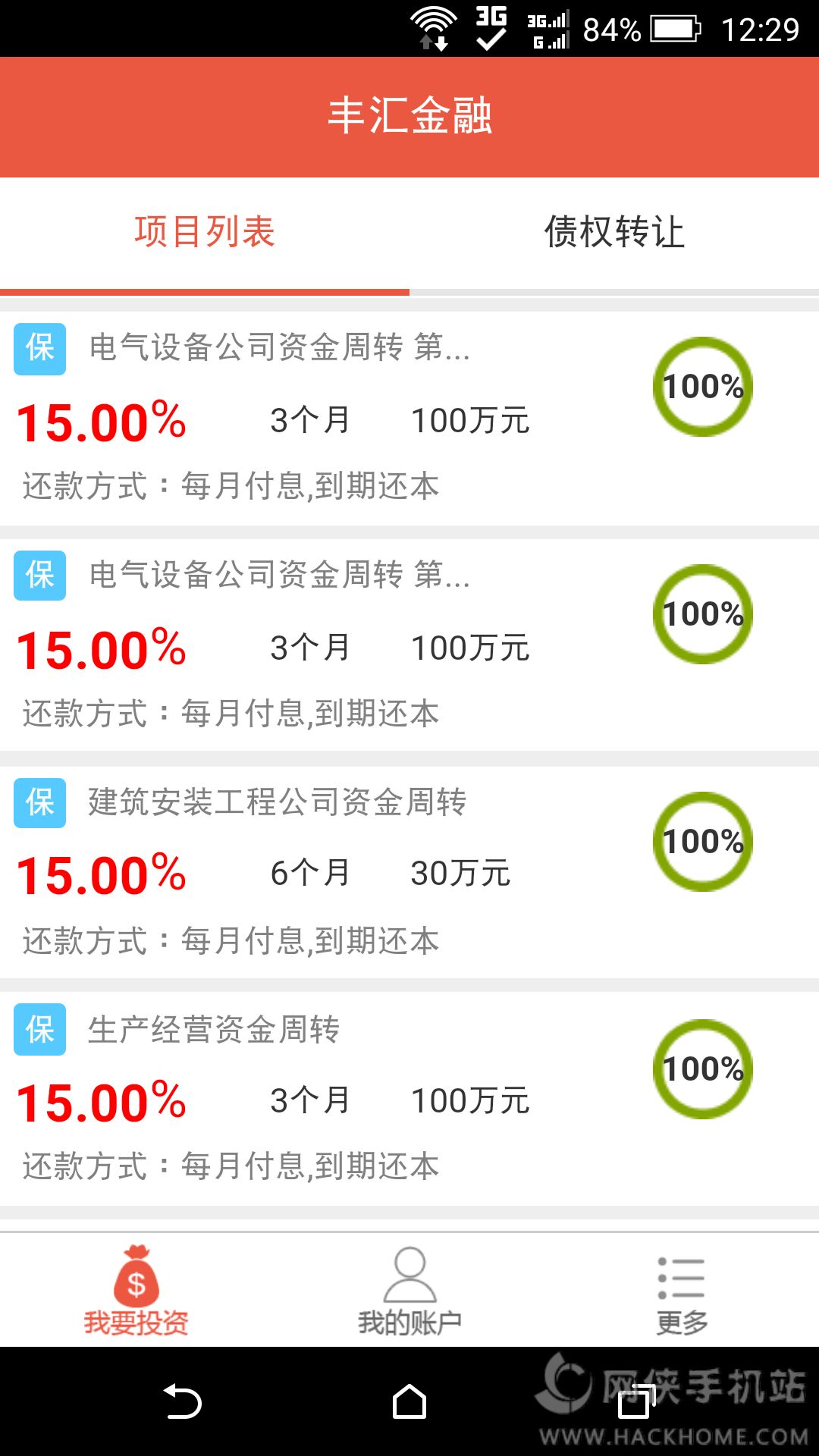Switch to the 债权转让 tab
The height and width of the screenshot is (1456, 819).
click(x=614, y=232)
